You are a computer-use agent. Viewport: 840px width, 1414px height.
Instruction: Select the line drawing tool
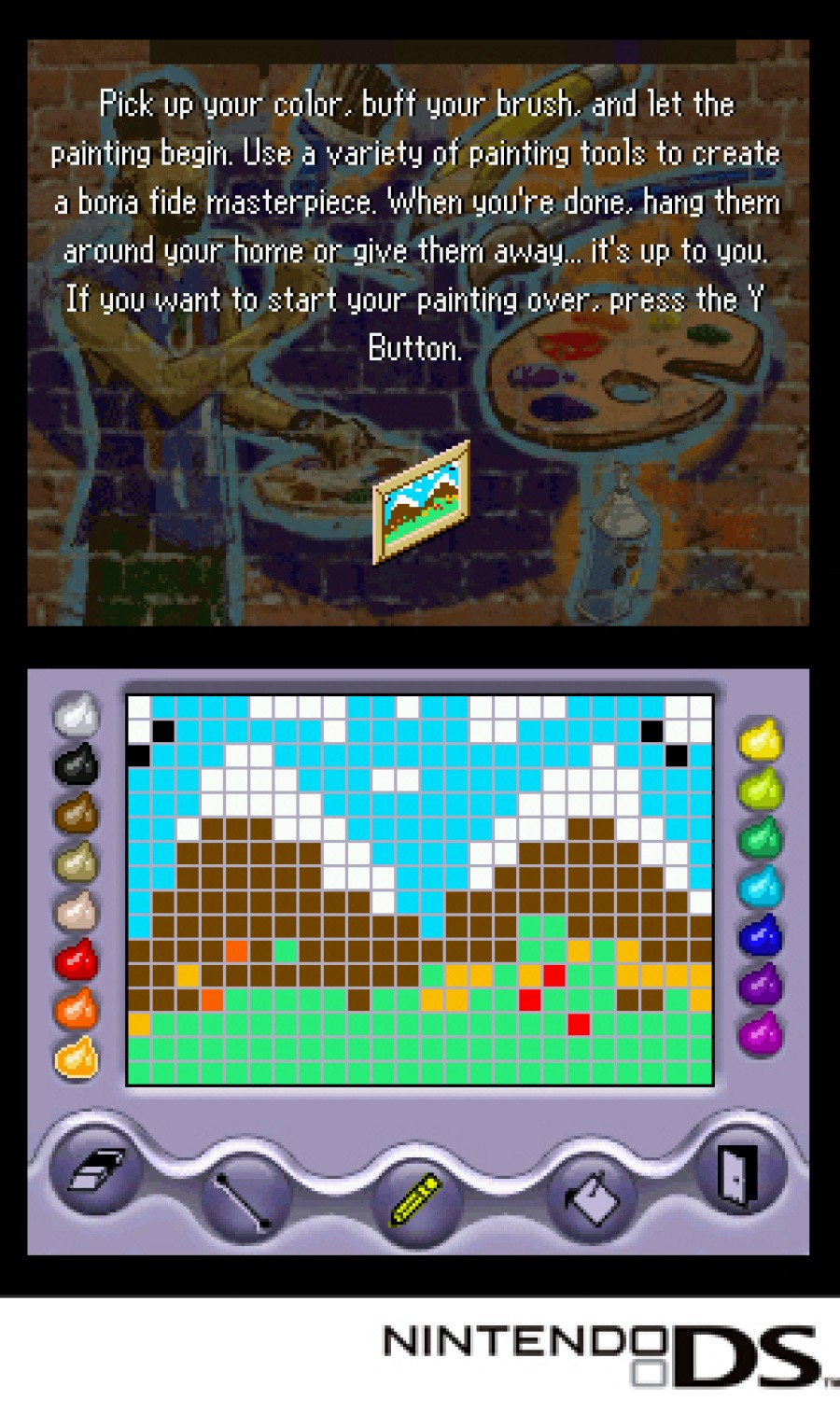click(245, 1200)
